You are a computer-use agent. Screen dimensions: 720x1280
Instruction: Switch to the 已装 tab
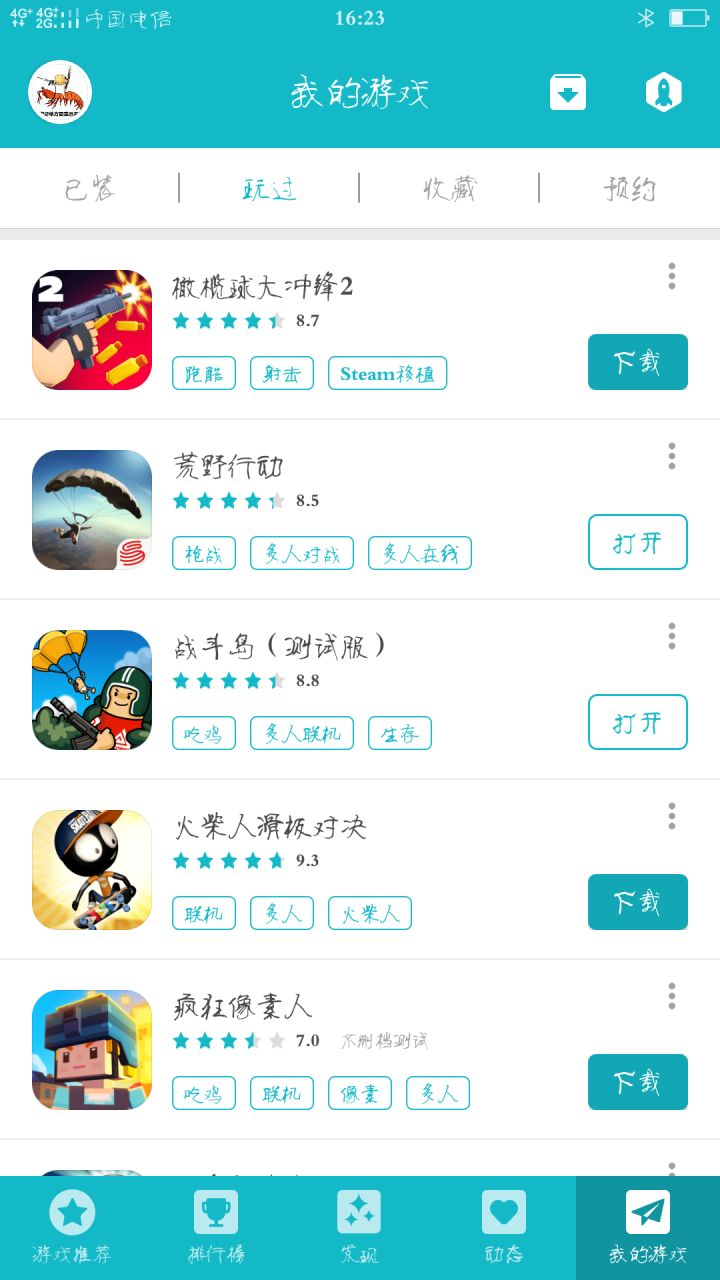pyautogui.click(x=90, y=188)
